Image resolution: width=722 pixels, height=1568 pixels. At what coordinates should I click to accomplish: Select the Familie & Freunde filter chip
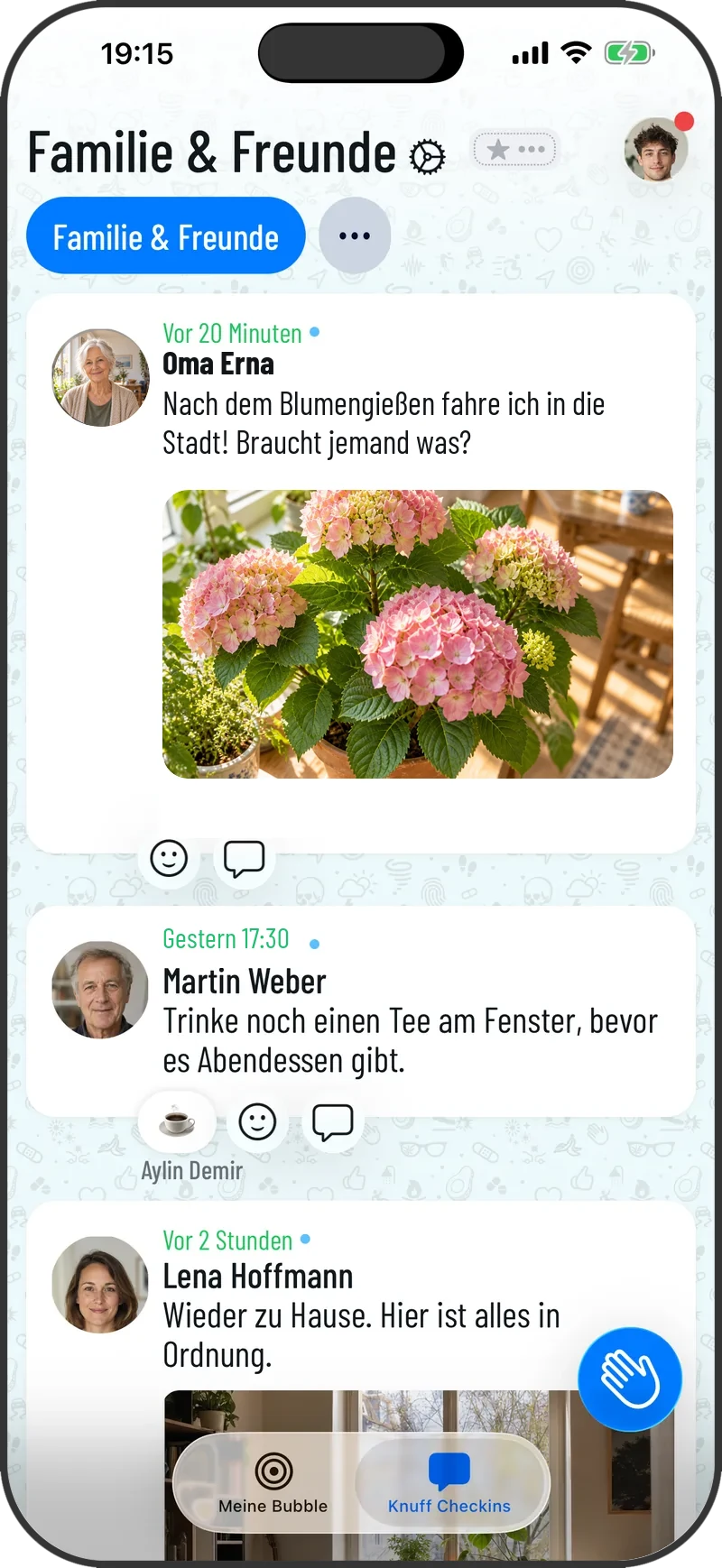pyautogui.click(x=166, y=236)
